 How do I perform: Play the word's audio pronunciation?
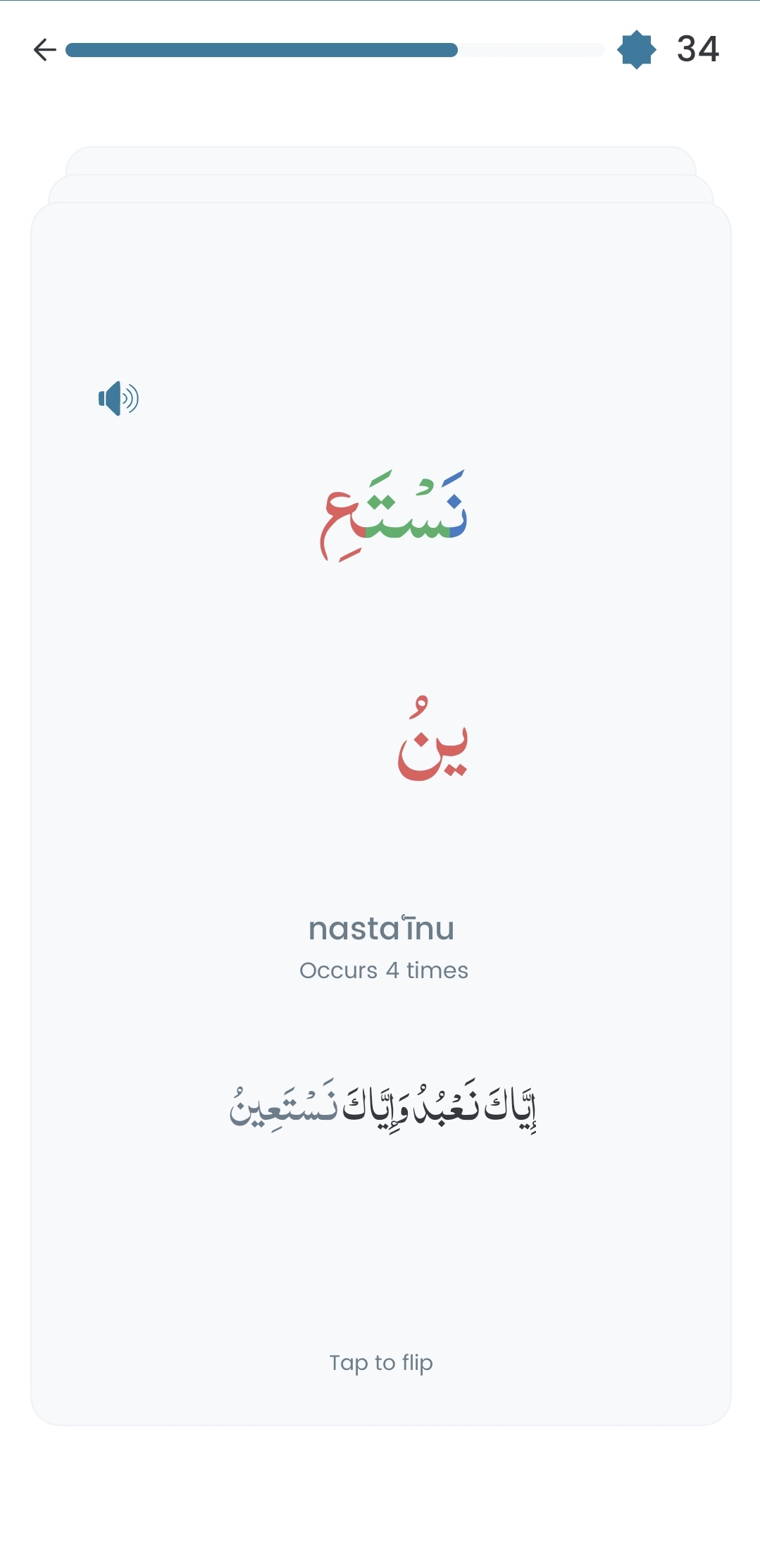118,399
